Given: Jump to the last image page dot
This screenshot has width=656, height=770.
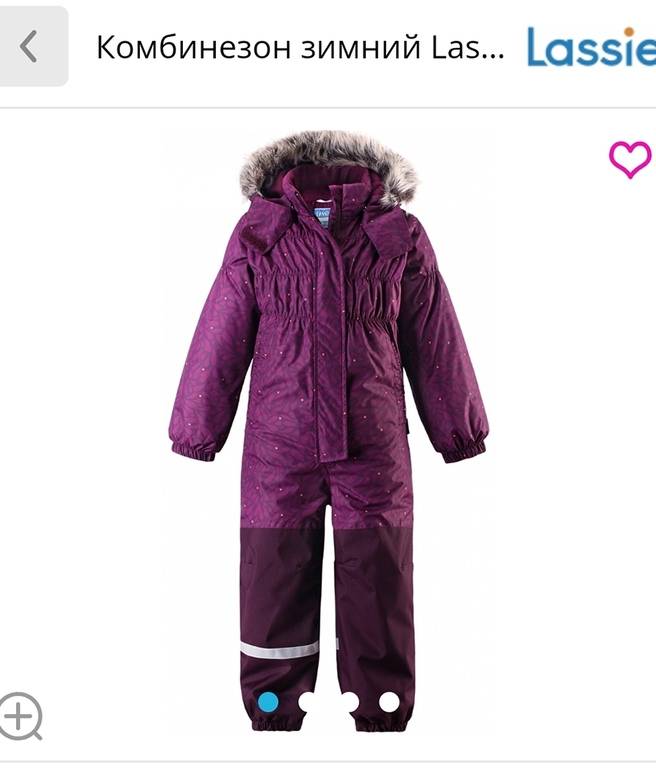Looking at the screenshot, I should click(x=389, y=702).
